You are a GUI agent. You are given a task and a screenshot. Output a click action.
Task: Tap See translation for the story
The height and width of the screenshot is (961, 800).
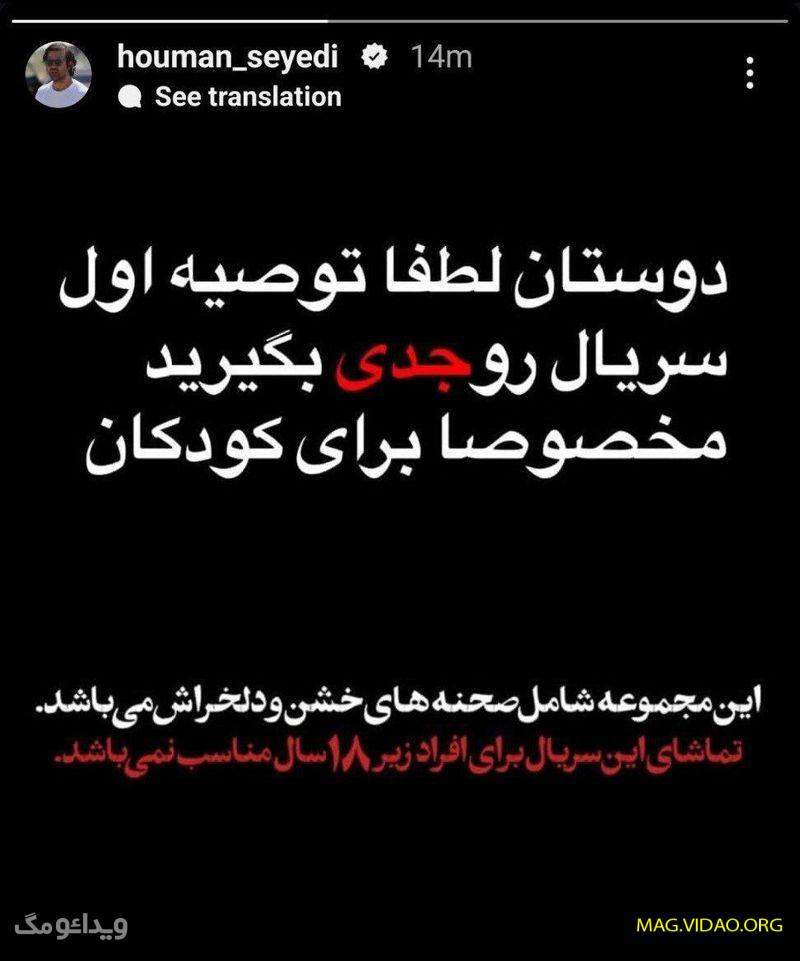(247, 97)
